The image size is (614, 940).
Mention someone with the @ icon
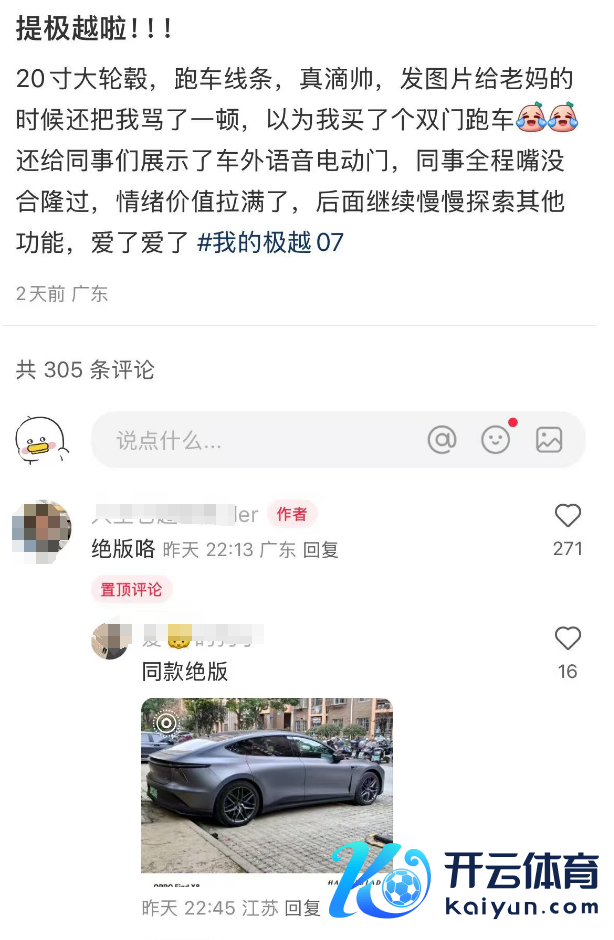pyautogui.click(x=442, y=440)
